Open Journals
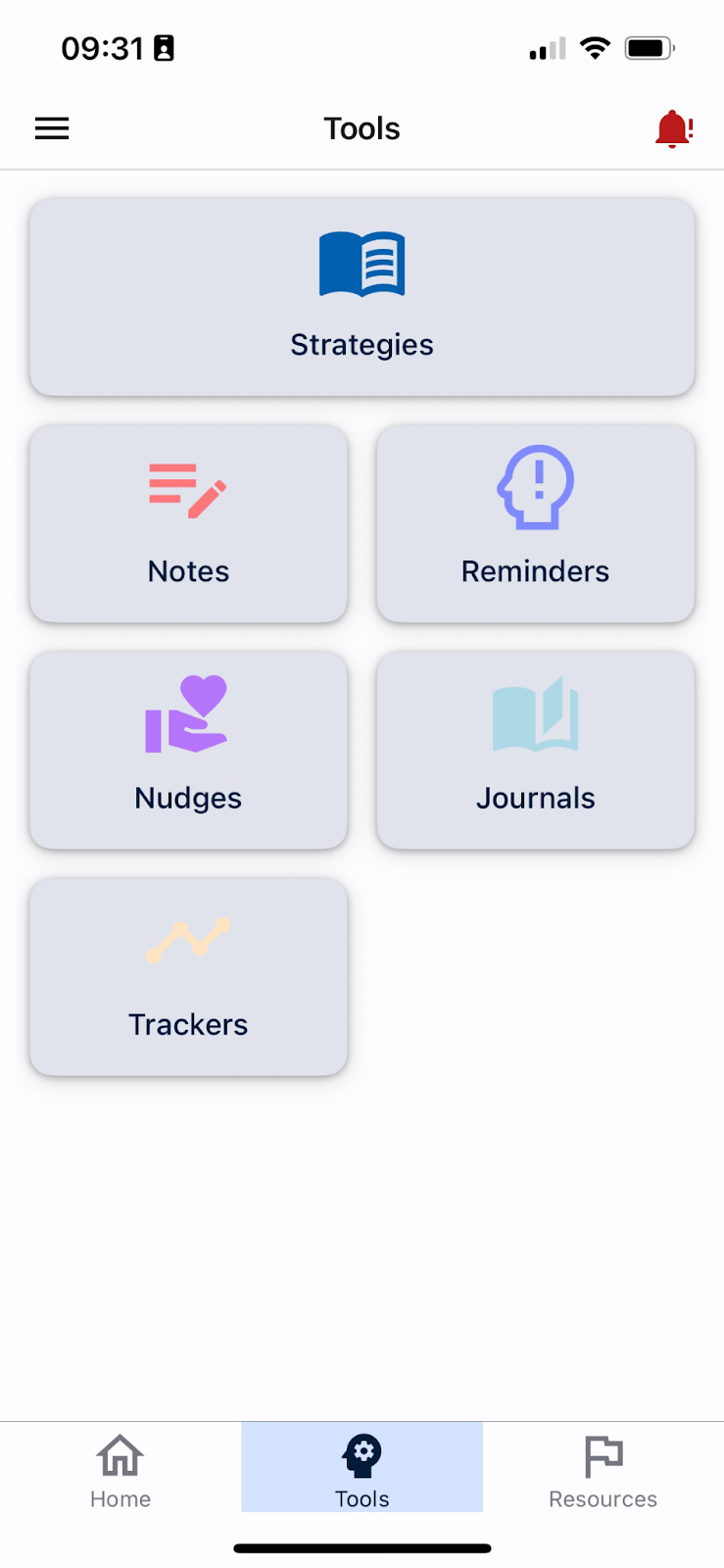Viewport: 724px width, 1568px height. (536, 751)
